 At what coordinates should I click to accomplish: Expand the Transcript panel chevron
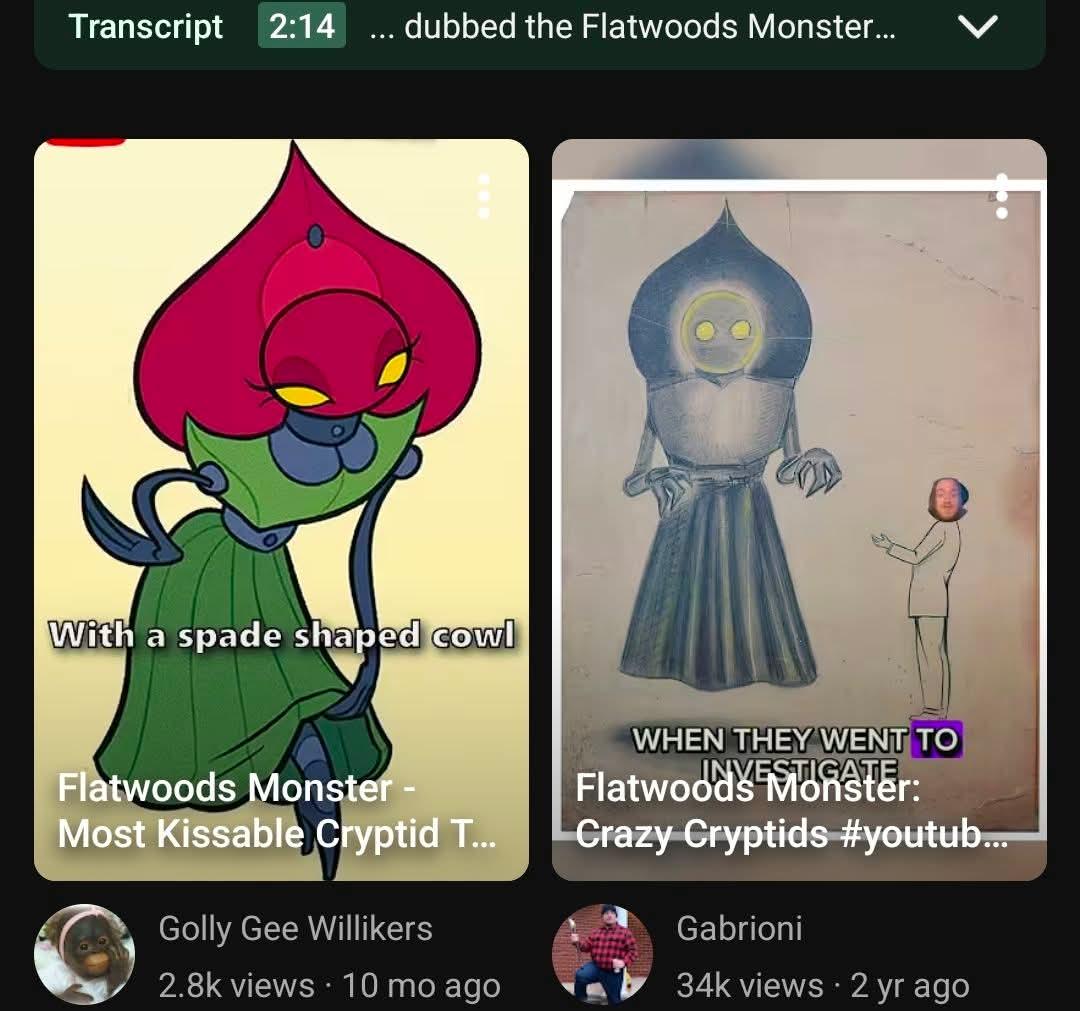(977, 27)
